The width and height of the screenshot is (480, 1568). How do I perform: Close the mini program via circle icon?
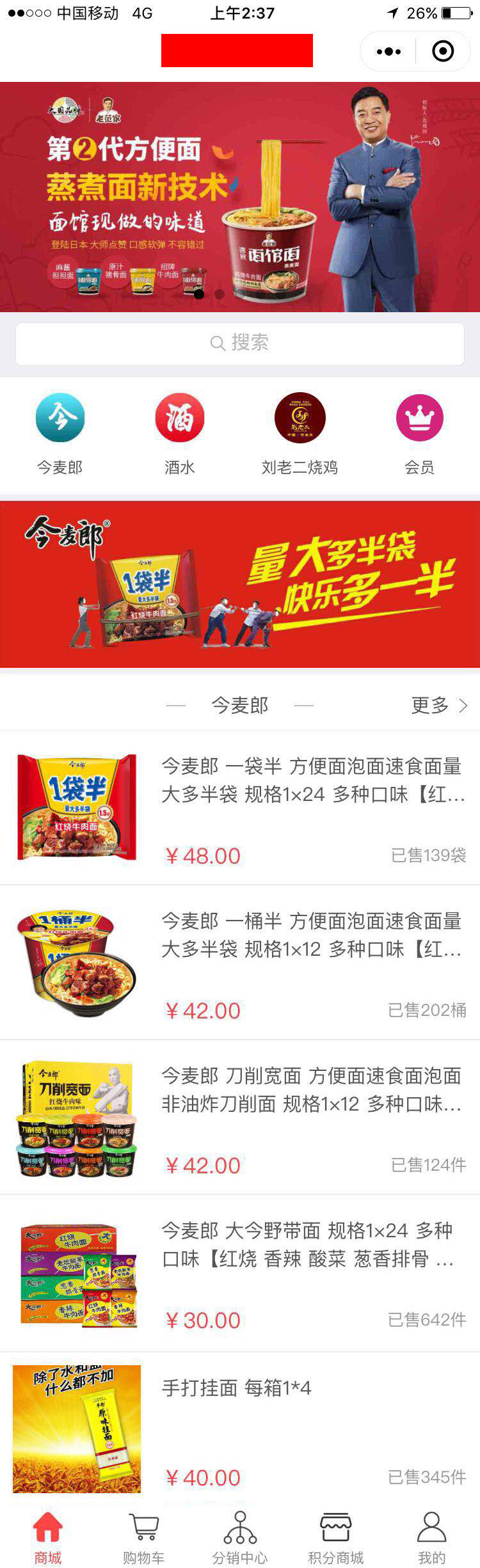pyautogui.click(x=443, y=52)
